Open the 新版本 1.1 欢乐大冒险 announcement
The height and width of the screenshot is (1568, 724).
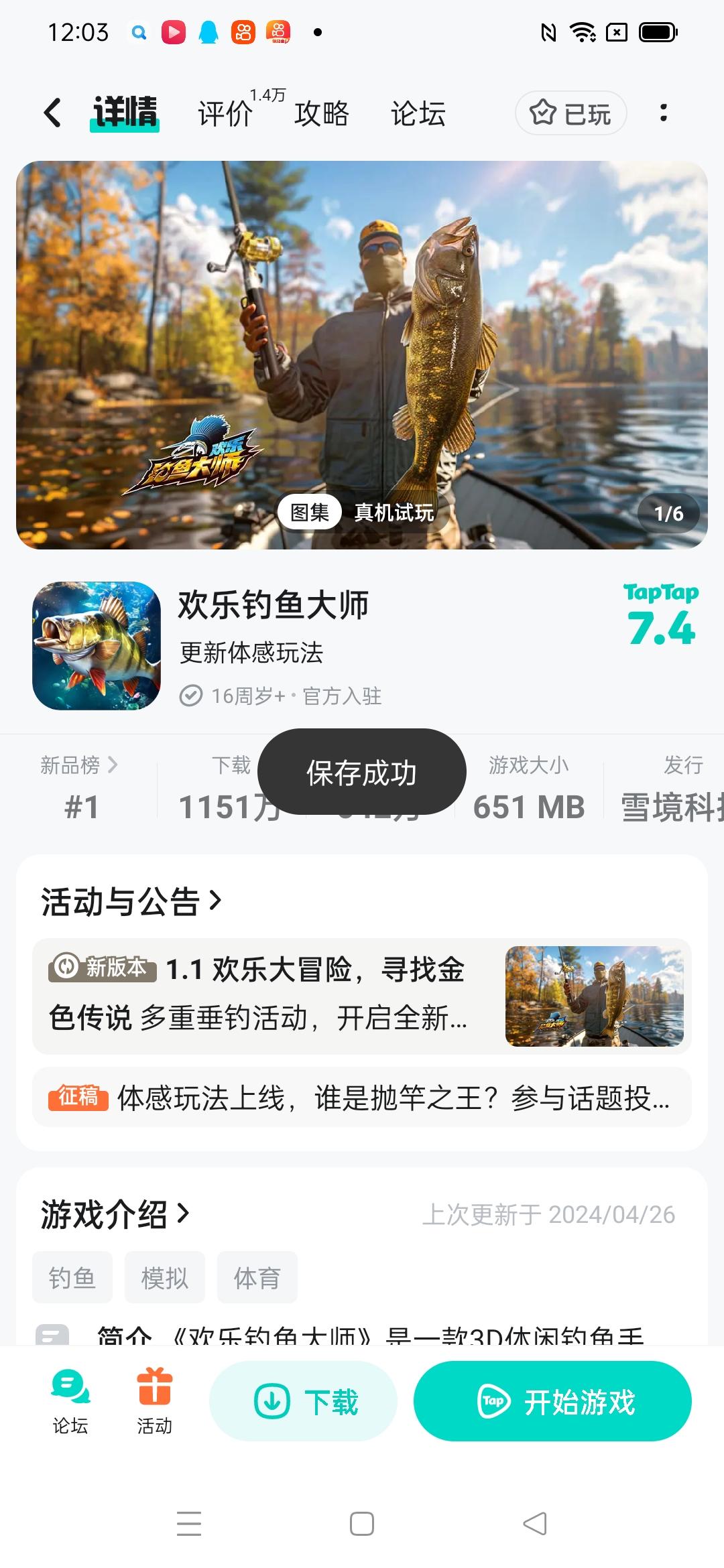(362, 996)
